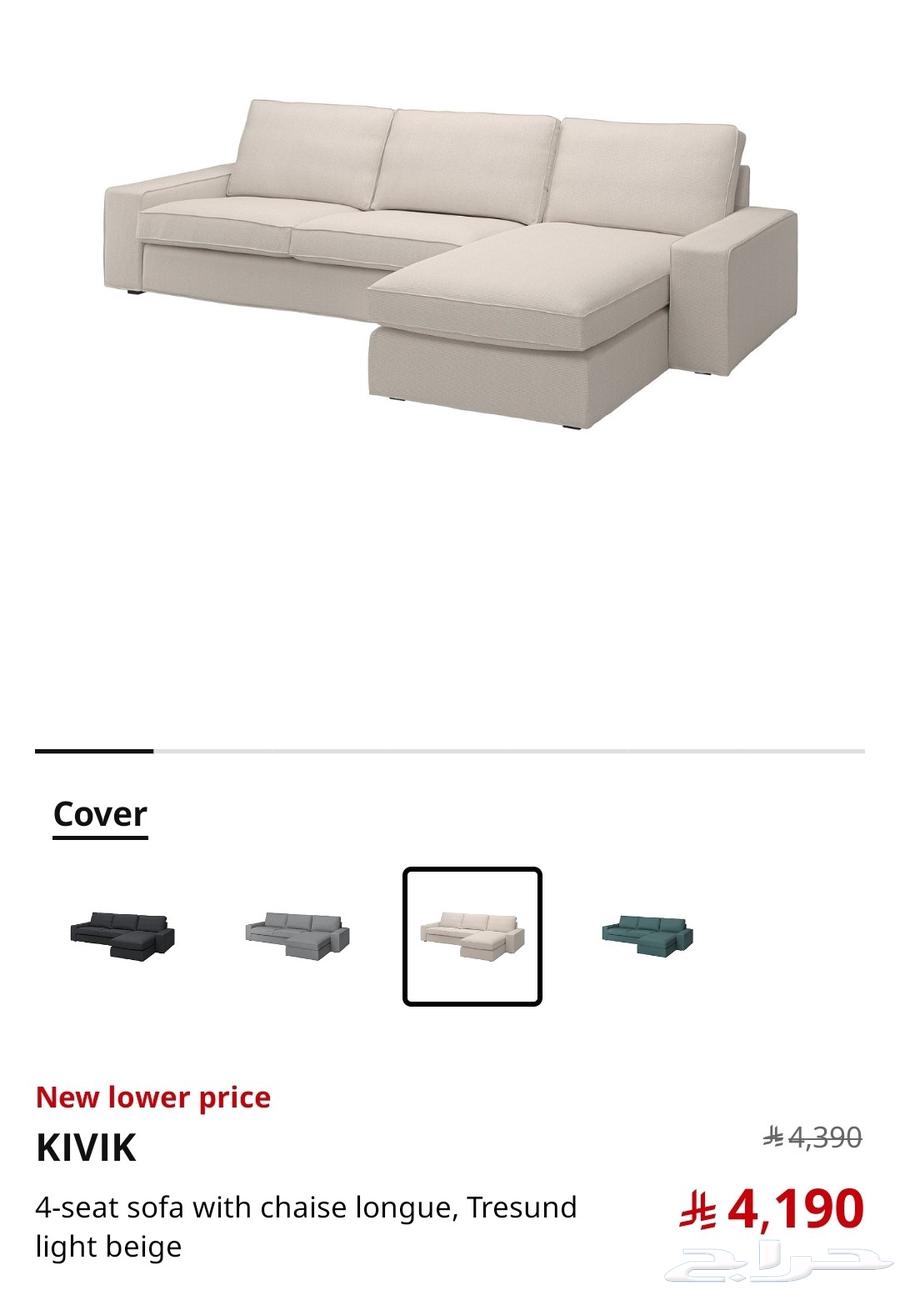Viewport: 900px width, 1295px height.
Task: Open the KIVIK sofa product image
Action: click(x=450, y=265)
